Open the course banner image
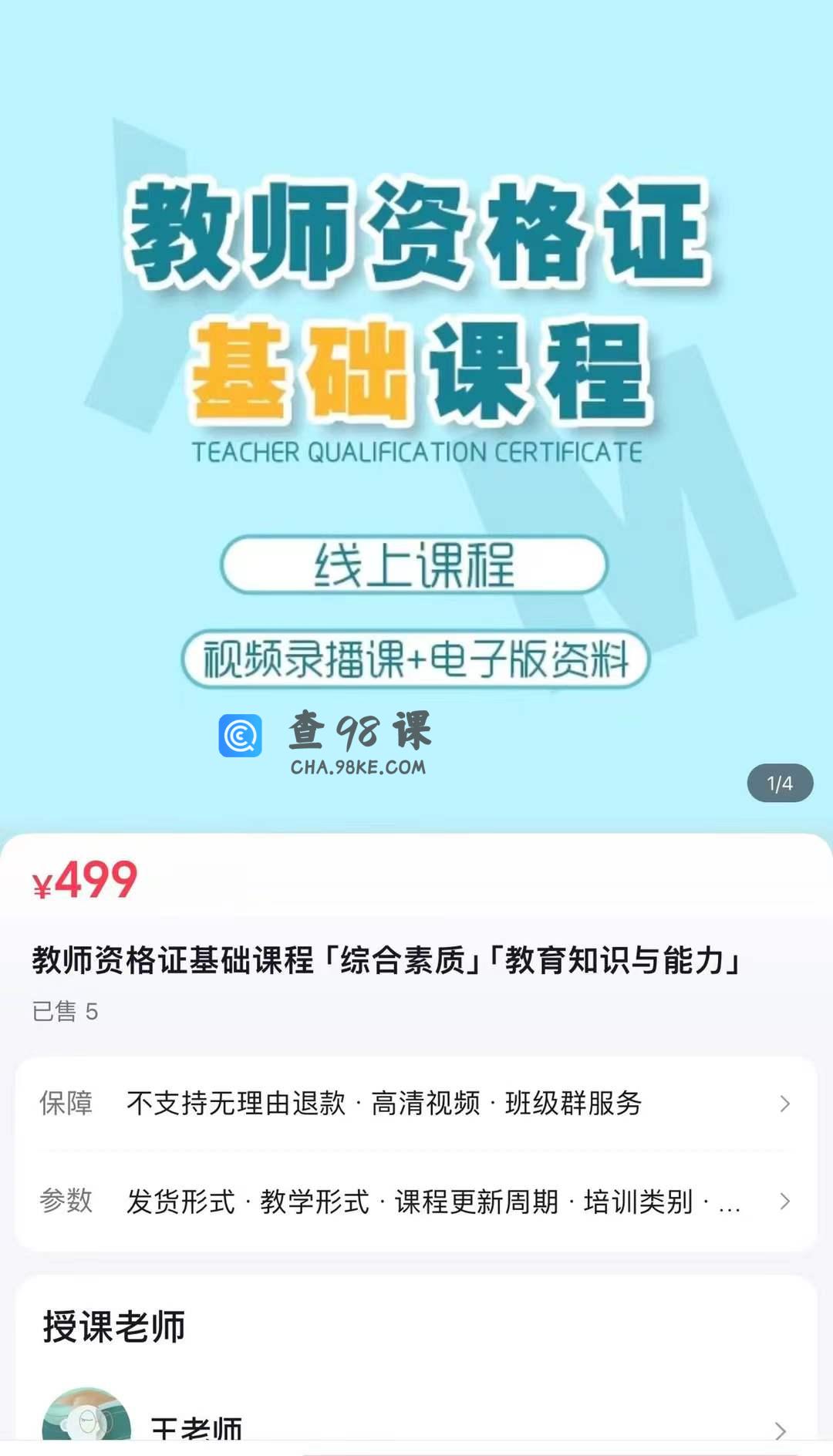The width and height of the screenshot is (833, 1456). pyautogui.click(x=416, y=416)
